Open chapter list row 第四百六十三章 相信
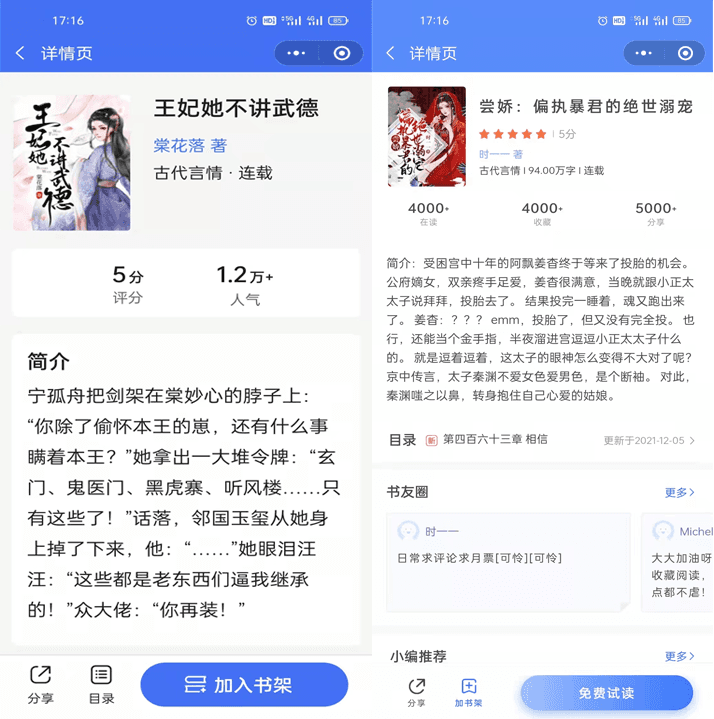Screen dimensions: 714x719 (x=541, y=440)
